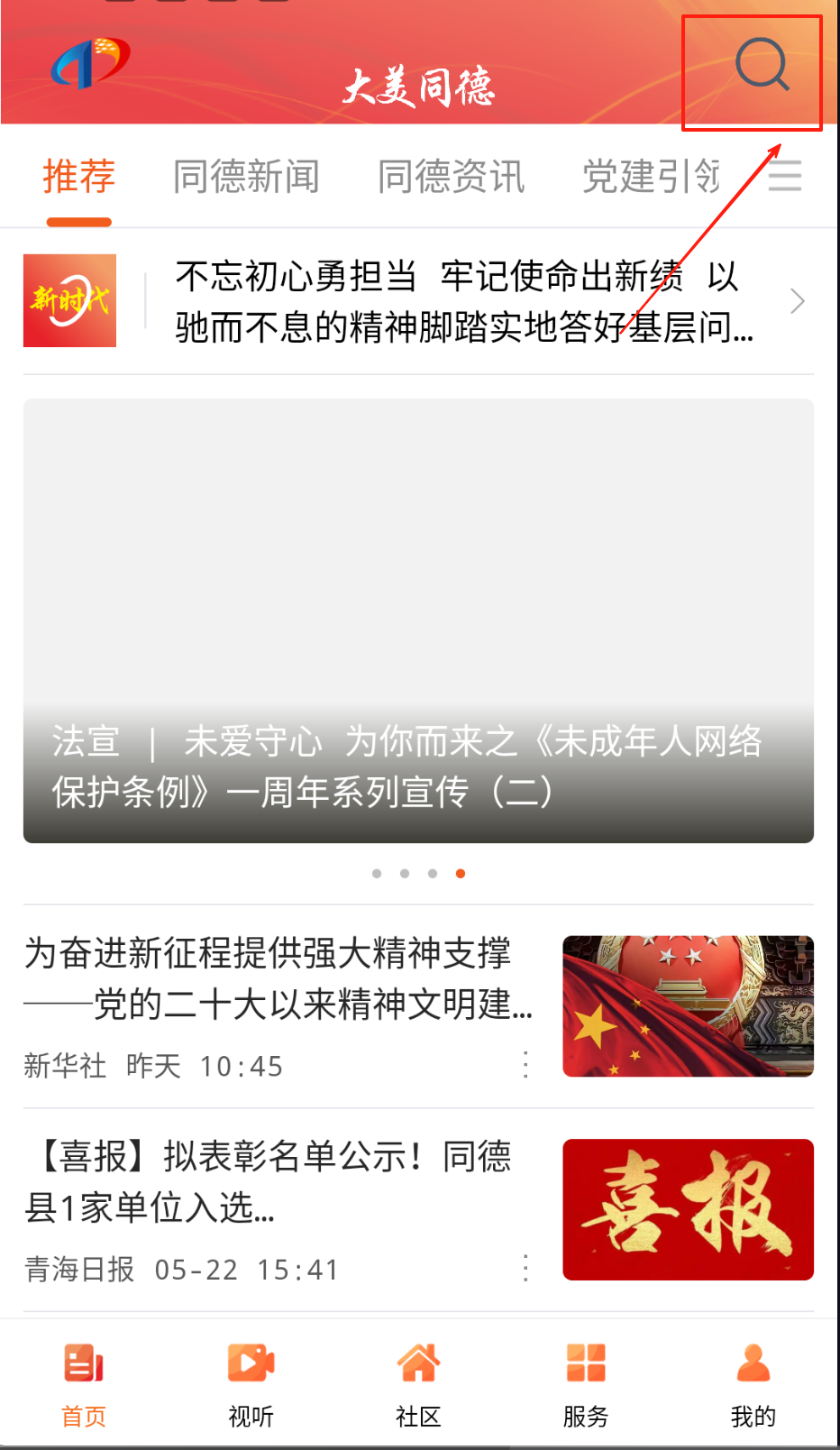The image size is (840, 1450).
Task: Select the 同德资讯 tab
Action: [451, 177]
